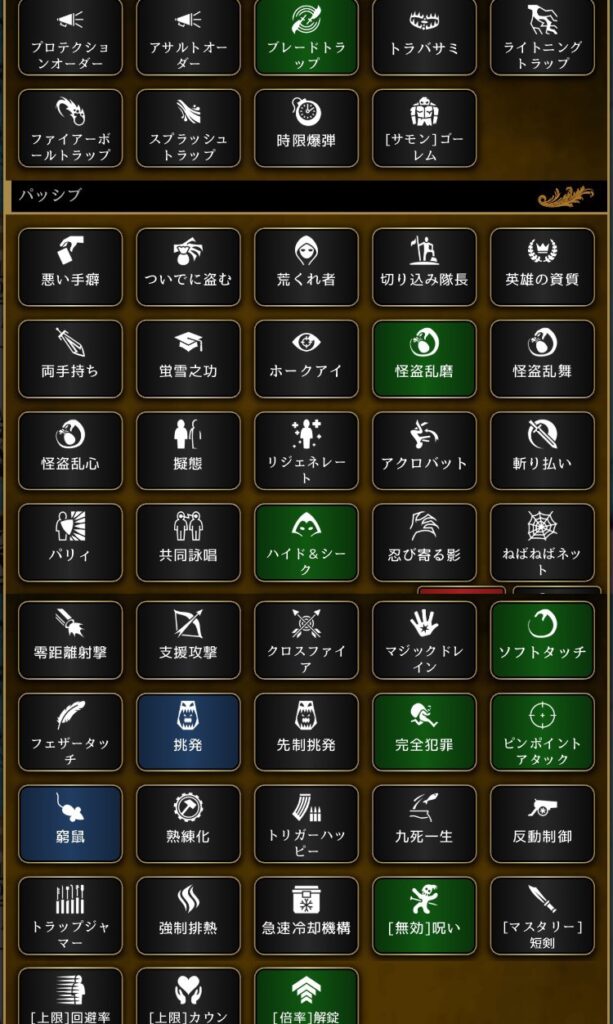Select the 急速冷却機構 passive
613x1024 pixels.
306,916
